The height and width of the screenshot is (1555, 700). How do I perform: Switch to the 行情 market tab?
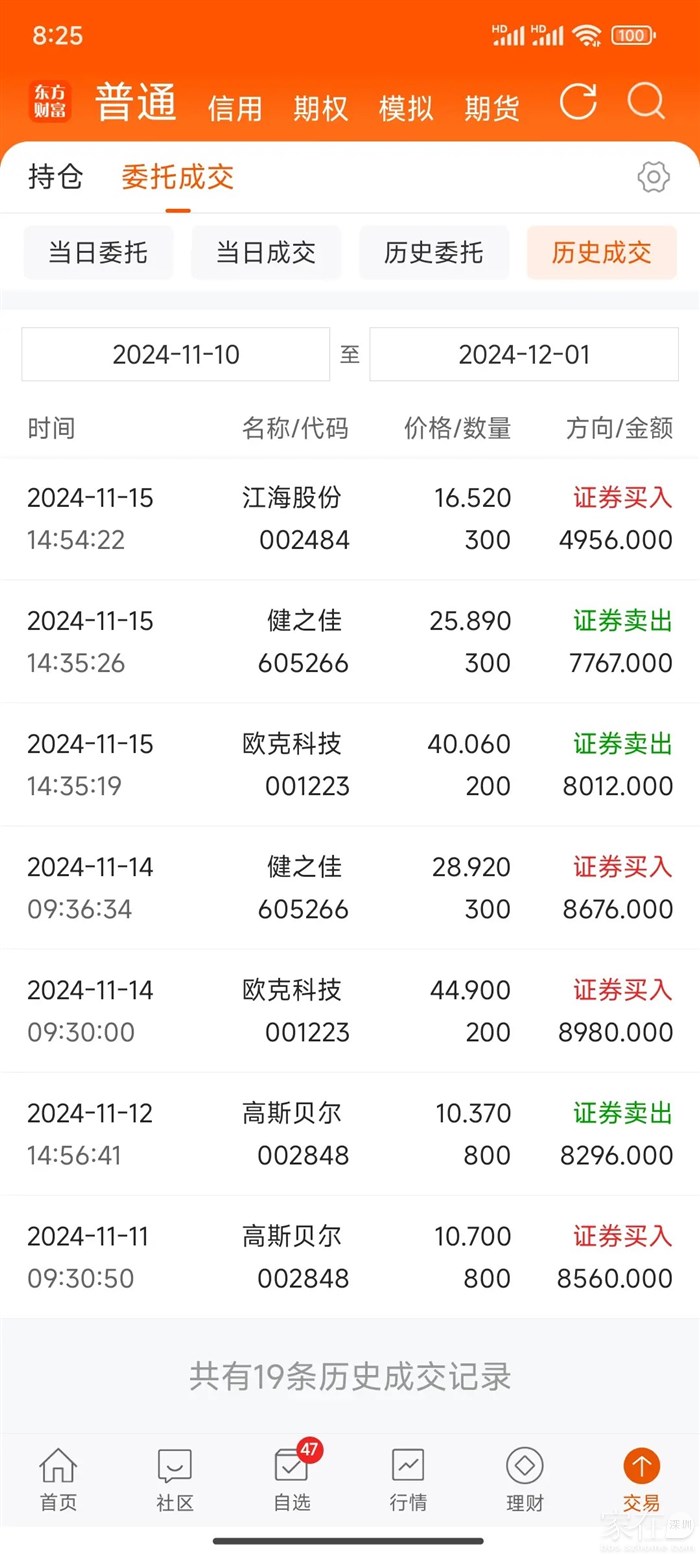click(x=408, y=1480)
